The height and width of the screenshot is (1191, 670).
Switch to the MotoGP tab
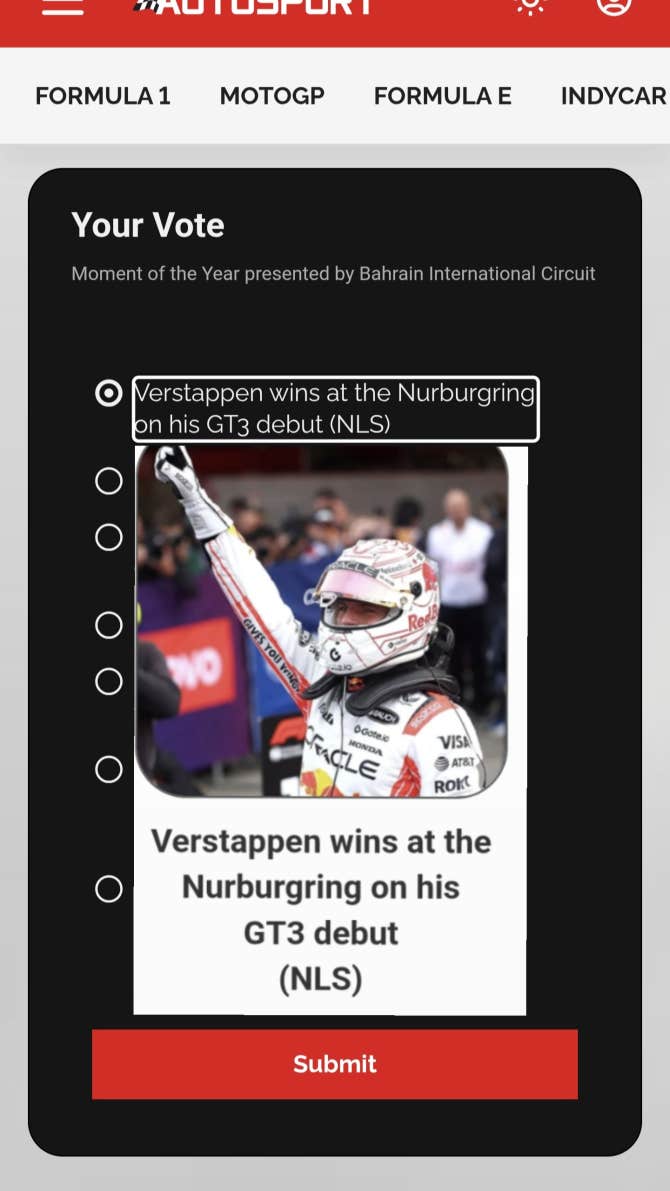tap(272, 96)
